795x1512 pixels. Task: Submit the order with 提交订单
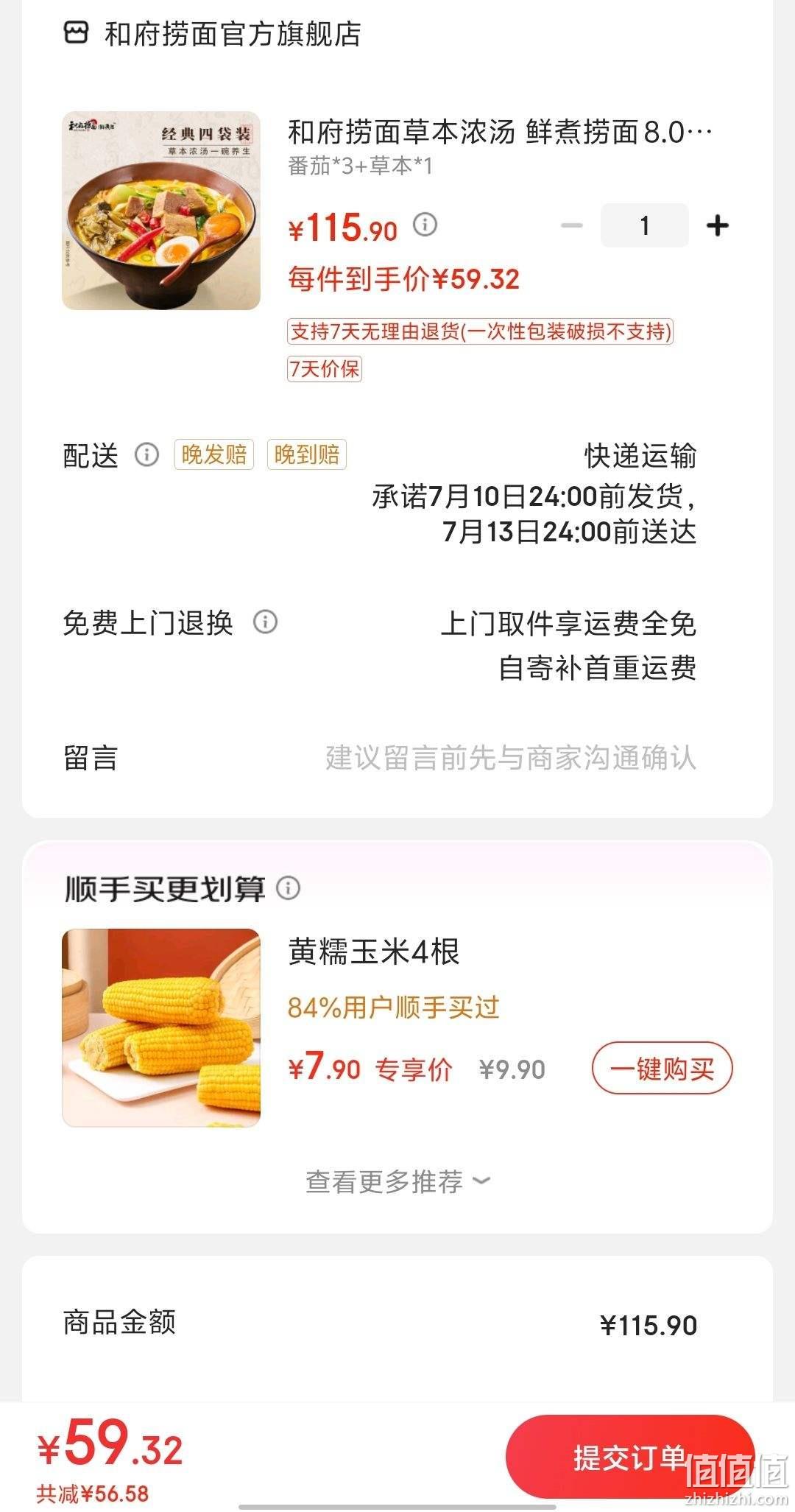pyautogui.click(x=630, y=1457)
